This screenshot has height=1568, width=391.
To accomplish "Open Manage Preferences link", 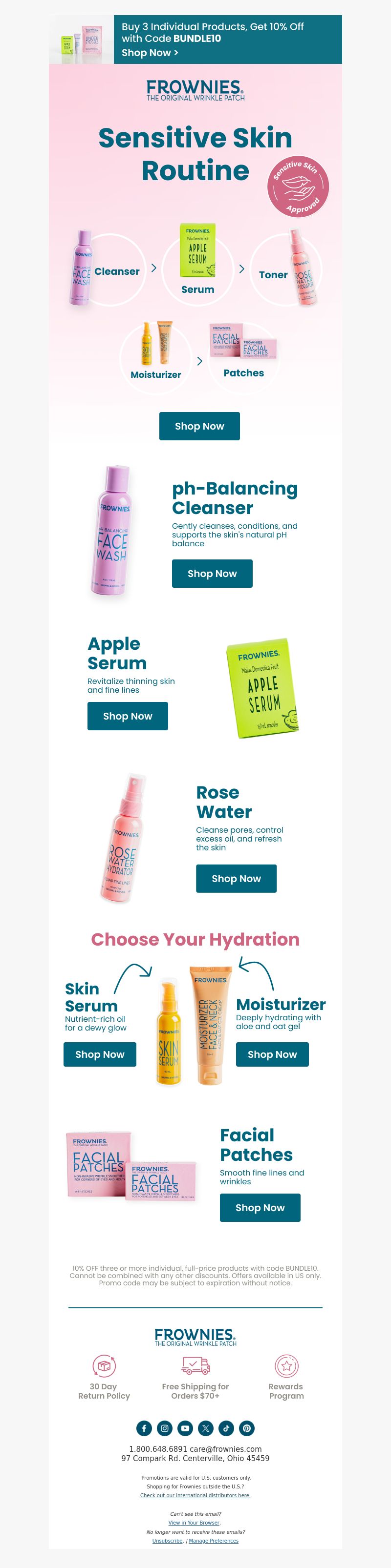I will tap(213, 1541).
